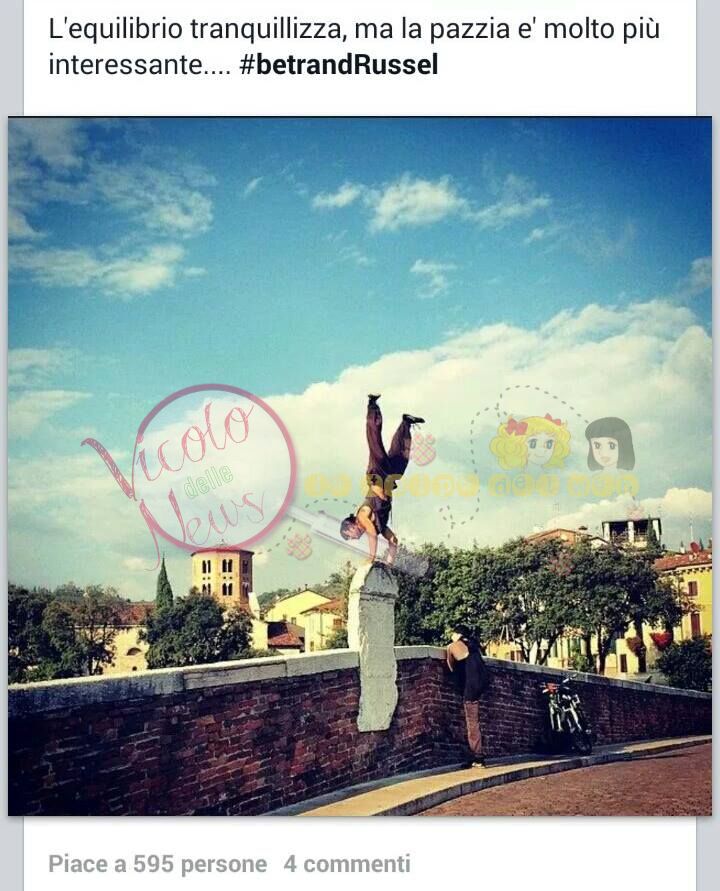The image size is (720, 891).
Task: Open the handstand photo in the post
Action: coord(360,467)
